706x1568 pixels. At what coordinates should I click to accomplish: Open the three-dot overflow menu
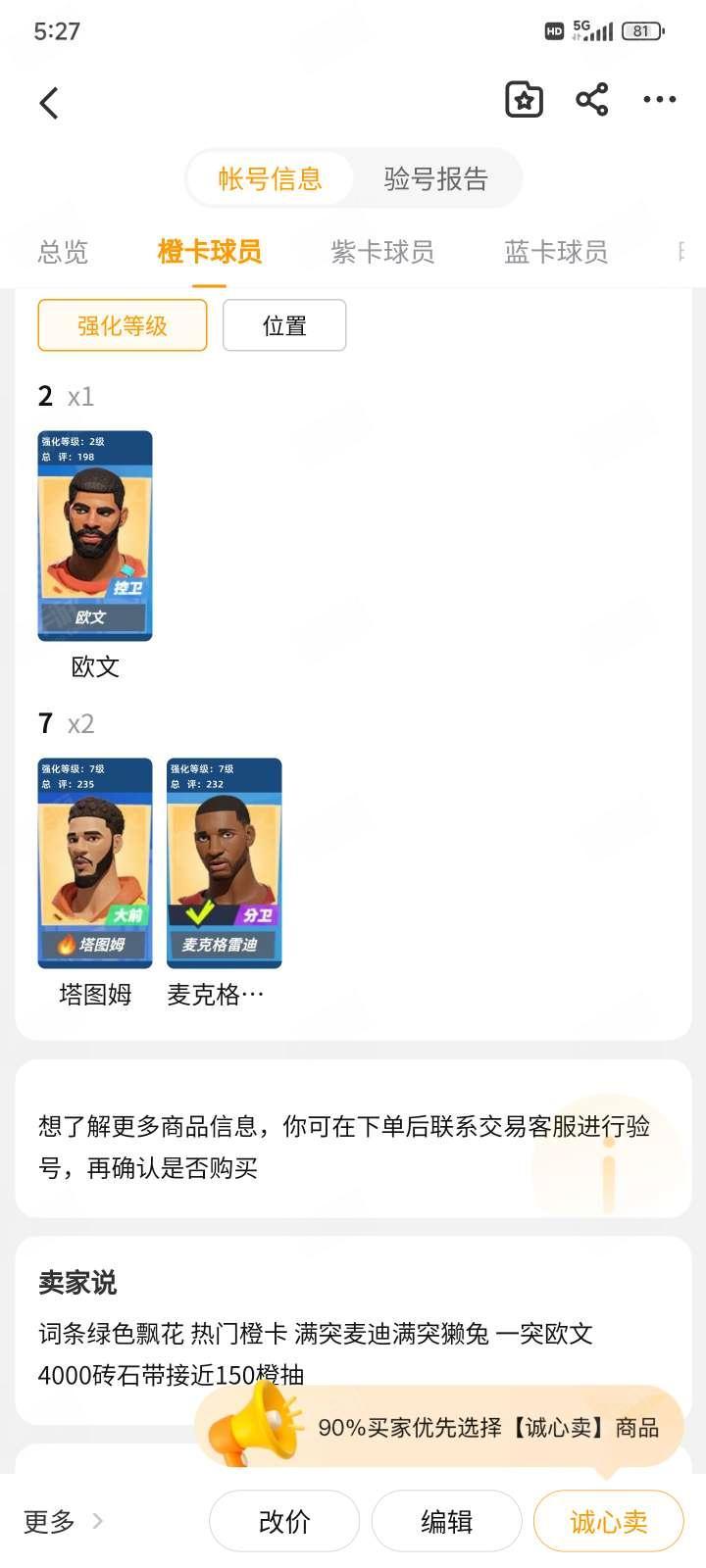[659, 99]
